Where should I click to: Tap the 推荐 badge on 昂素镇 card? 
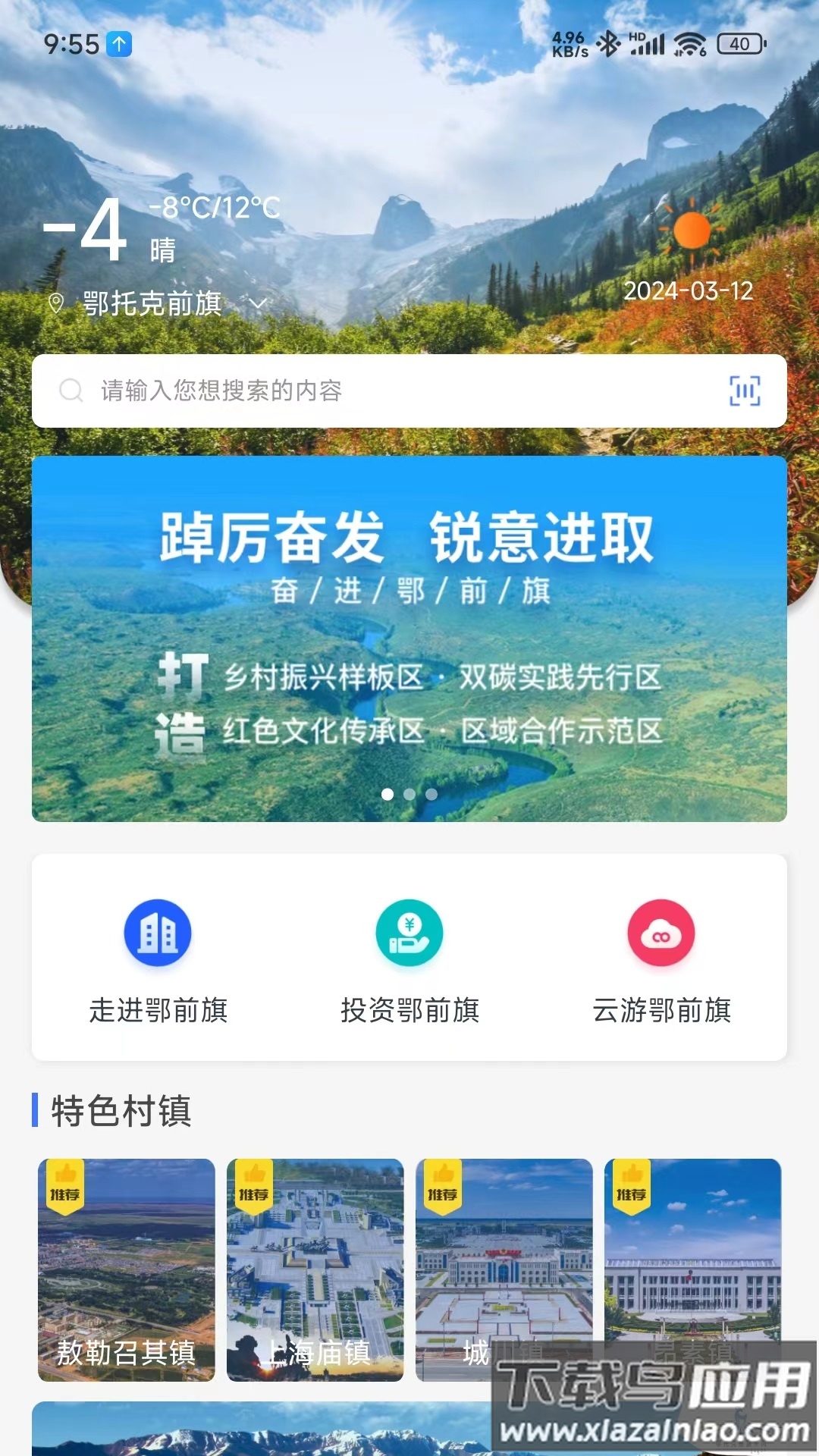pos(630,1191)
